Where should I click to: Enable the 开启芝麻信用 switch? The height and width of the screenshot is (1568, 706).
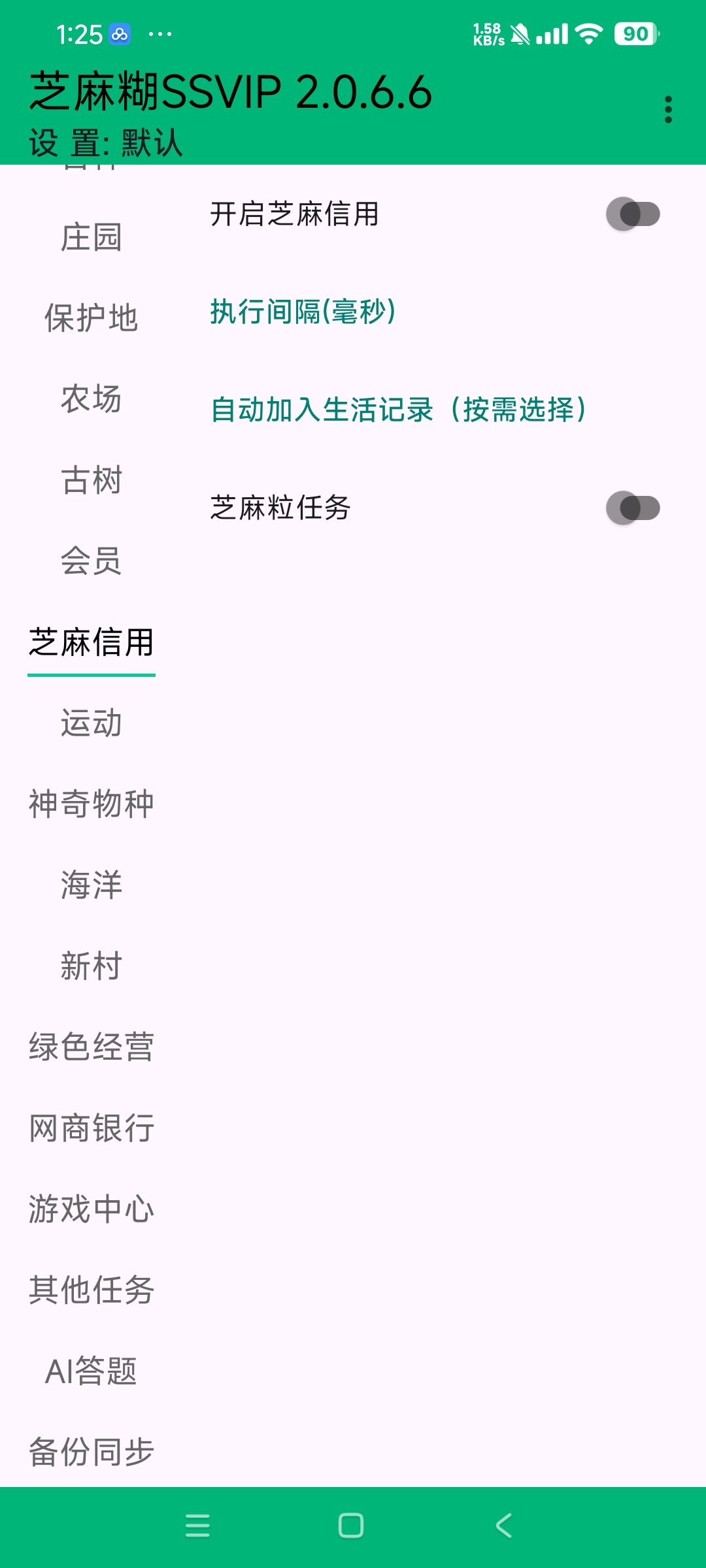632,214
